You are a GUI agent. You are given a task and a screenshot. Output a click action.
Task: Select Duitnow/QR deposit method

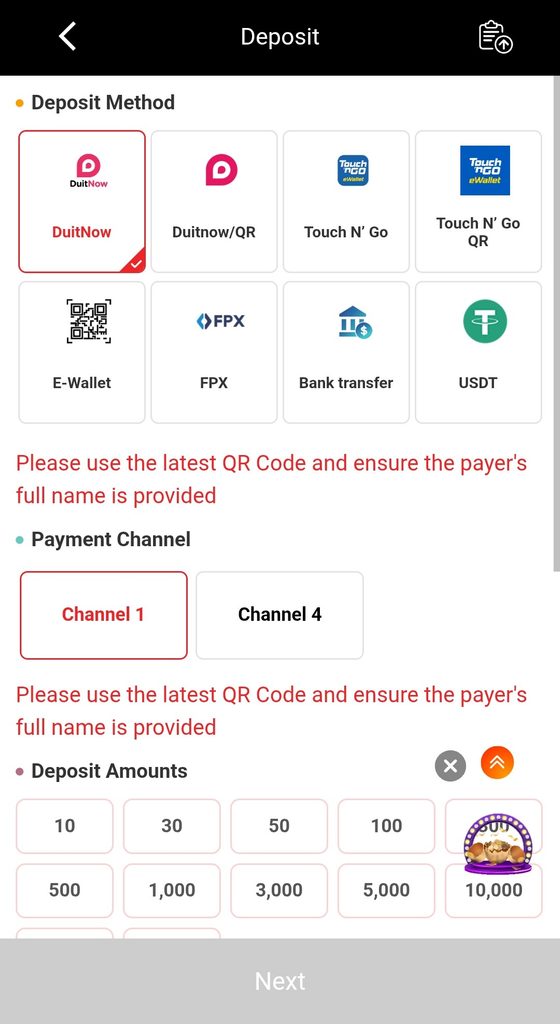tap(214, 201)
